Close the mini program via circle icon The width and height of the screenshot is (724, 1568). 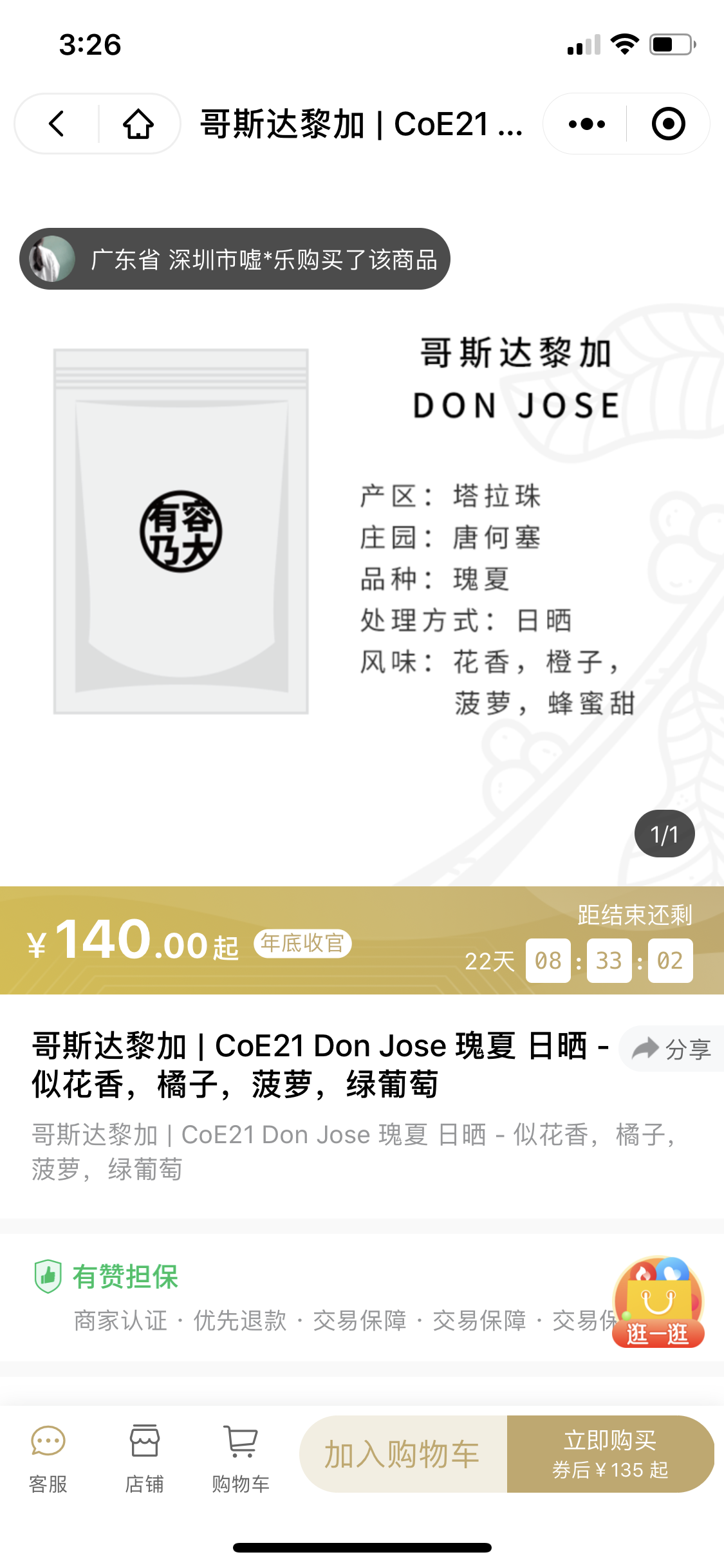pyautogui.click(x=668, y=124)
